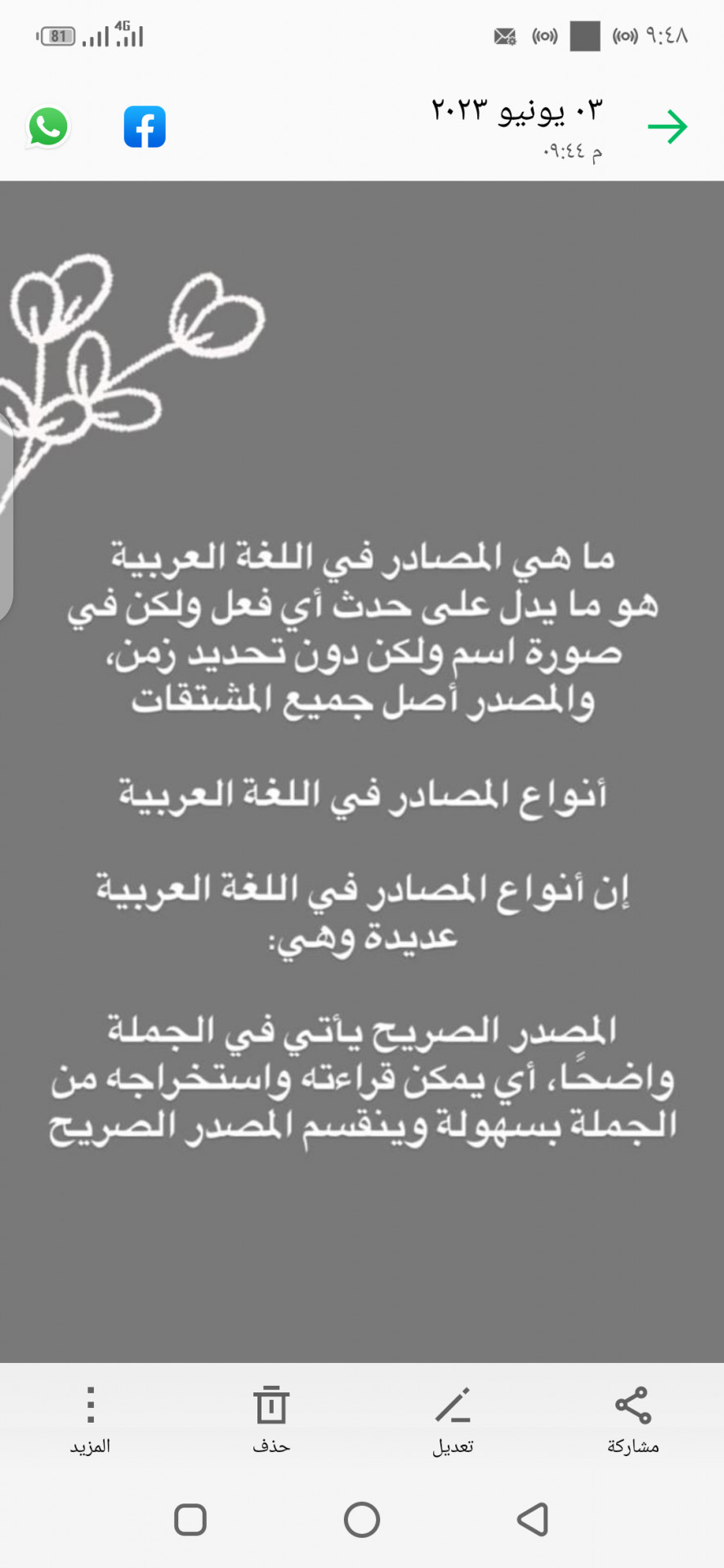Screen dimensions: 724x1568
Task: Open المزيد for more options
Action: point(90,1420)
